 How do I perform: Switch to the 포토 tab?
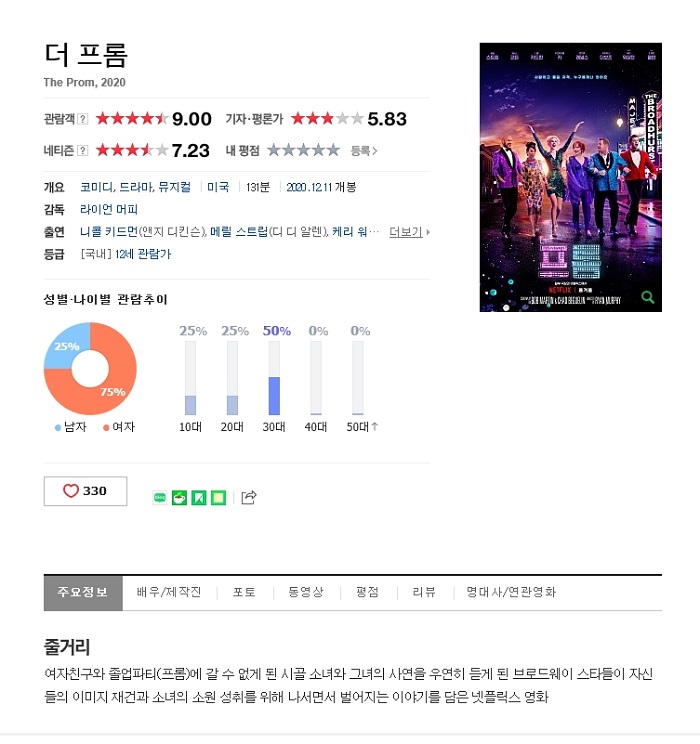[x=244, y=592]
